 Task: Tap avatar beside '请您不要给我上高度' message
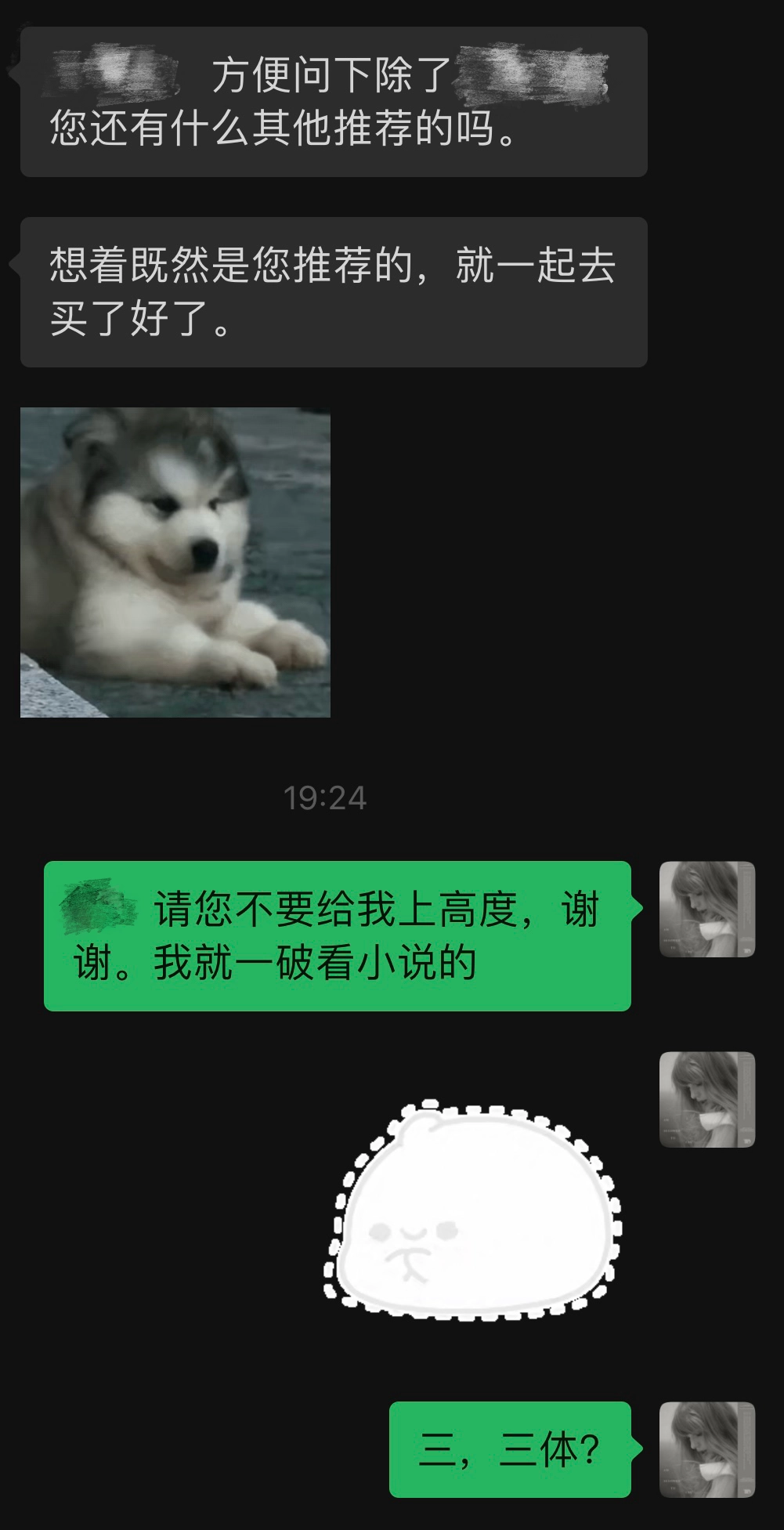706,909
